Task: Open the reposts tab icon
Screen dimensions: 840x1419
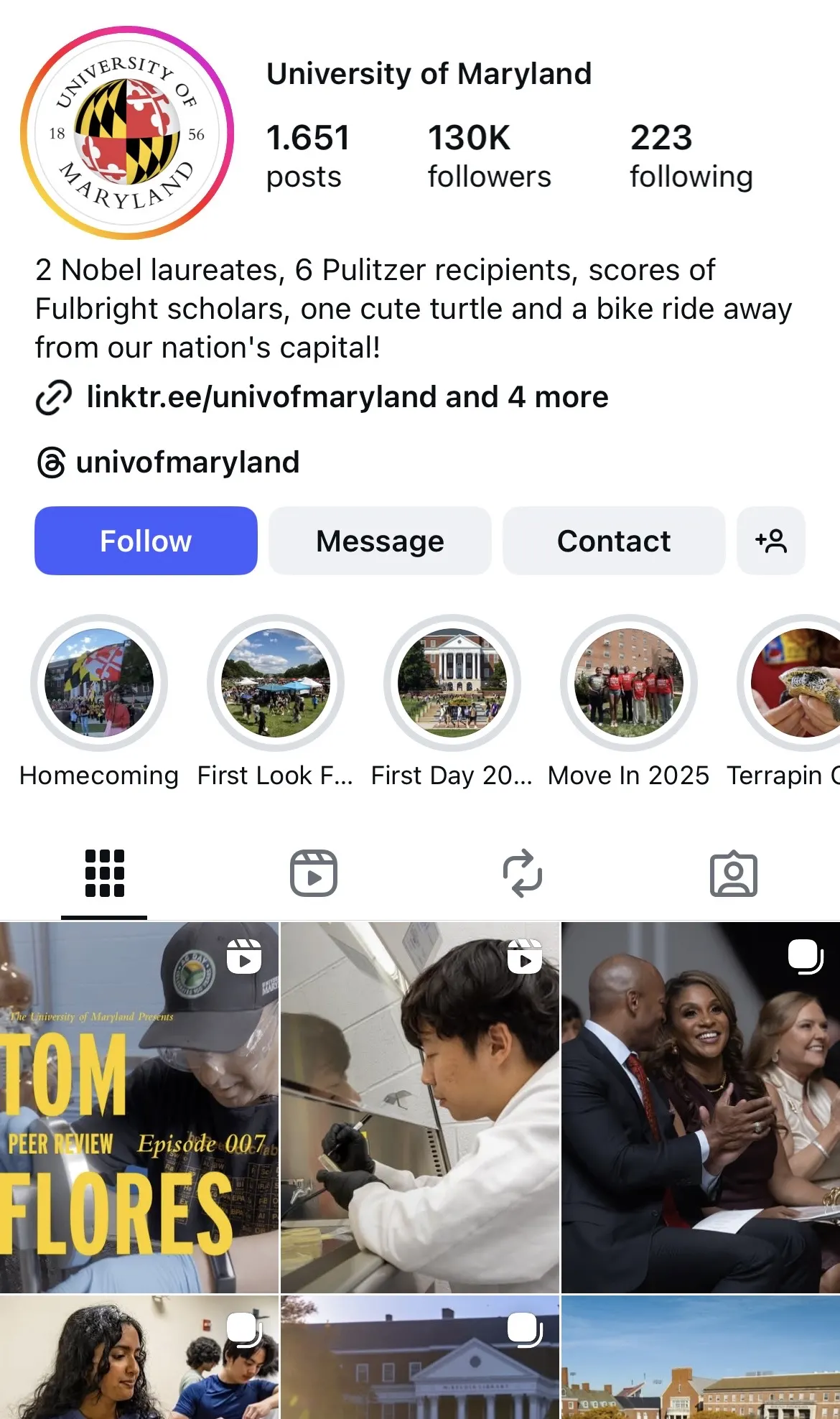Action: pyautogui.click(x=521, y=872)
